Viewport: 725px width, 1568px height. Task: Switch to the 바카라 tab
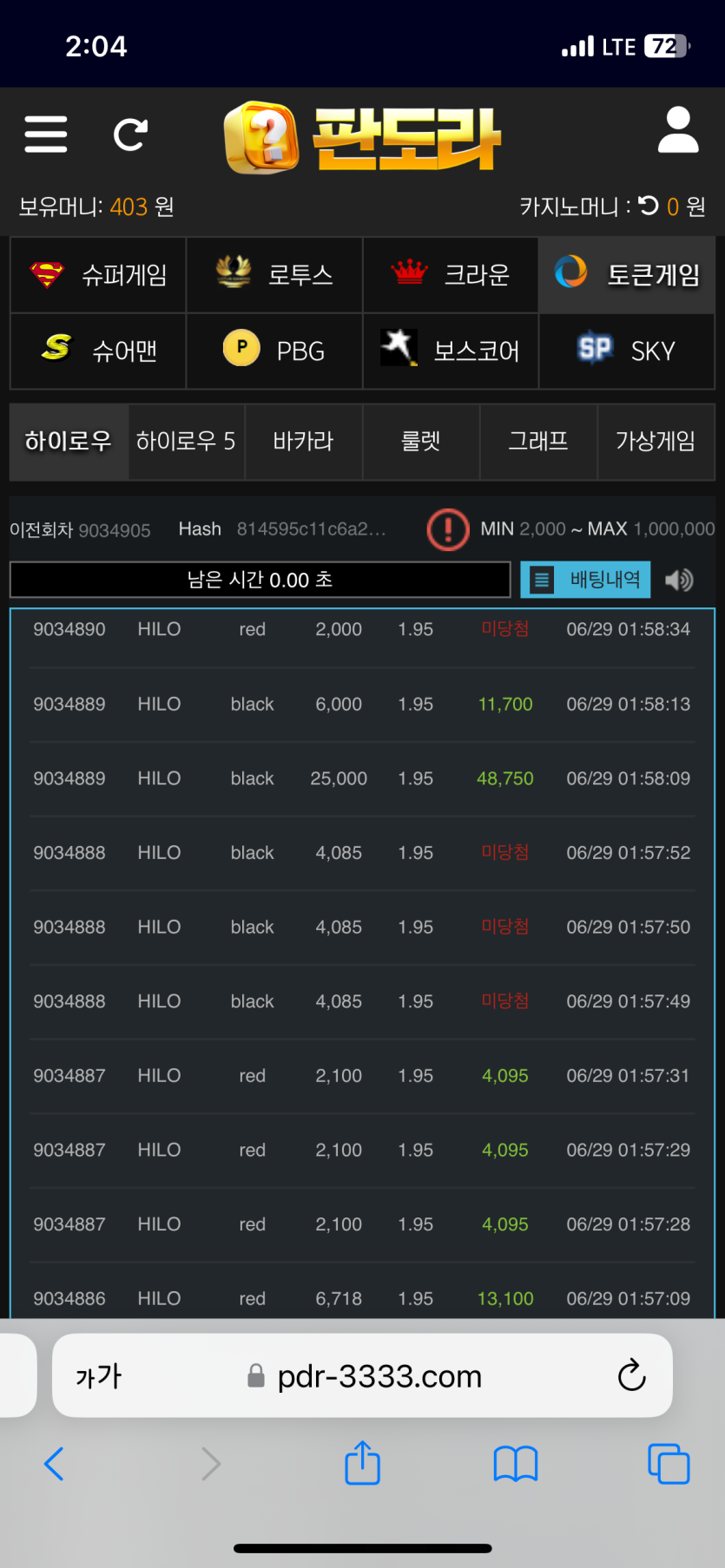(x=303, y=442)
